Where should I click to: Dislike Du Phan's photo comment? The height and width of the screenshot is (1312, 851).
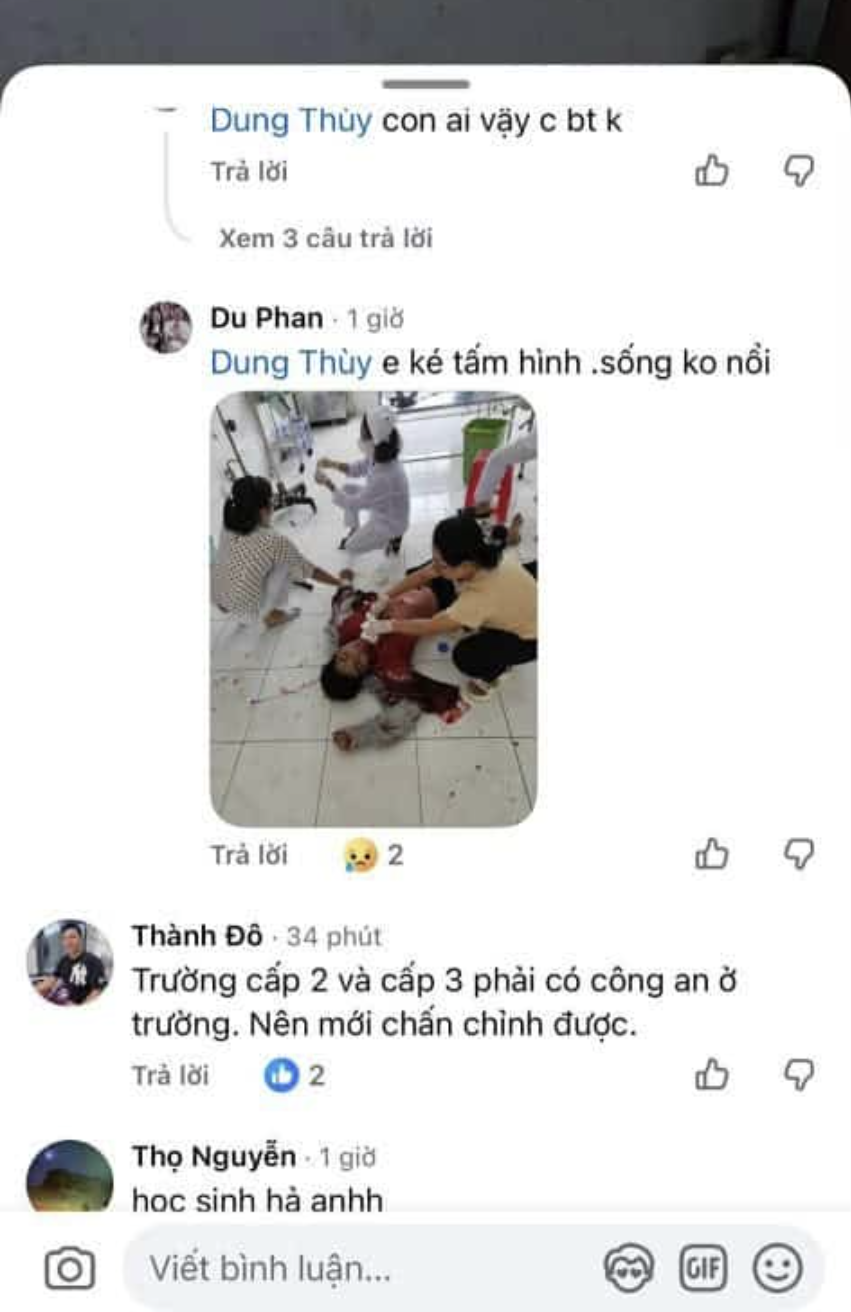pyautogui.click(x=798, y=855)
